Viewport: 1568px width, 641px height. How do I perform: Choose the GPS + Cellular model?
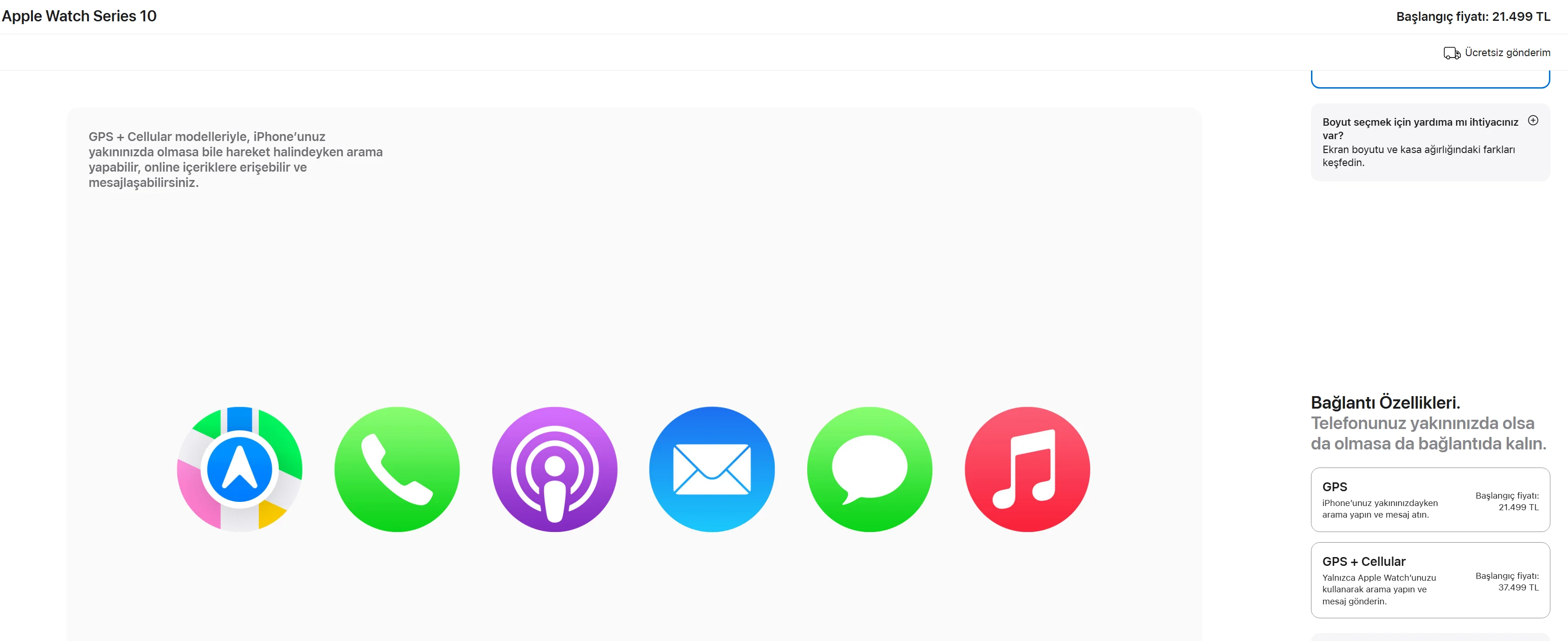pos(1429,579)
